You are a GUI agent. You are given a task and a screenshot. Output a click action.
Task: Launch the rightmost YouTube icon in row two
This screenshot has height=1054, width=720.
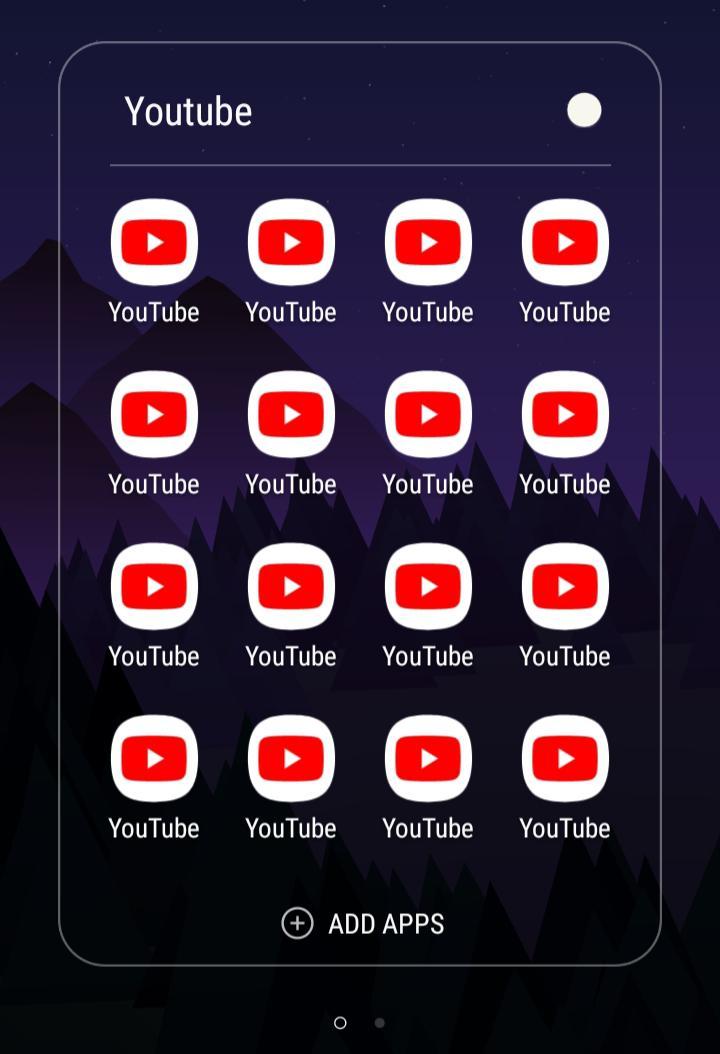(564, 413)
